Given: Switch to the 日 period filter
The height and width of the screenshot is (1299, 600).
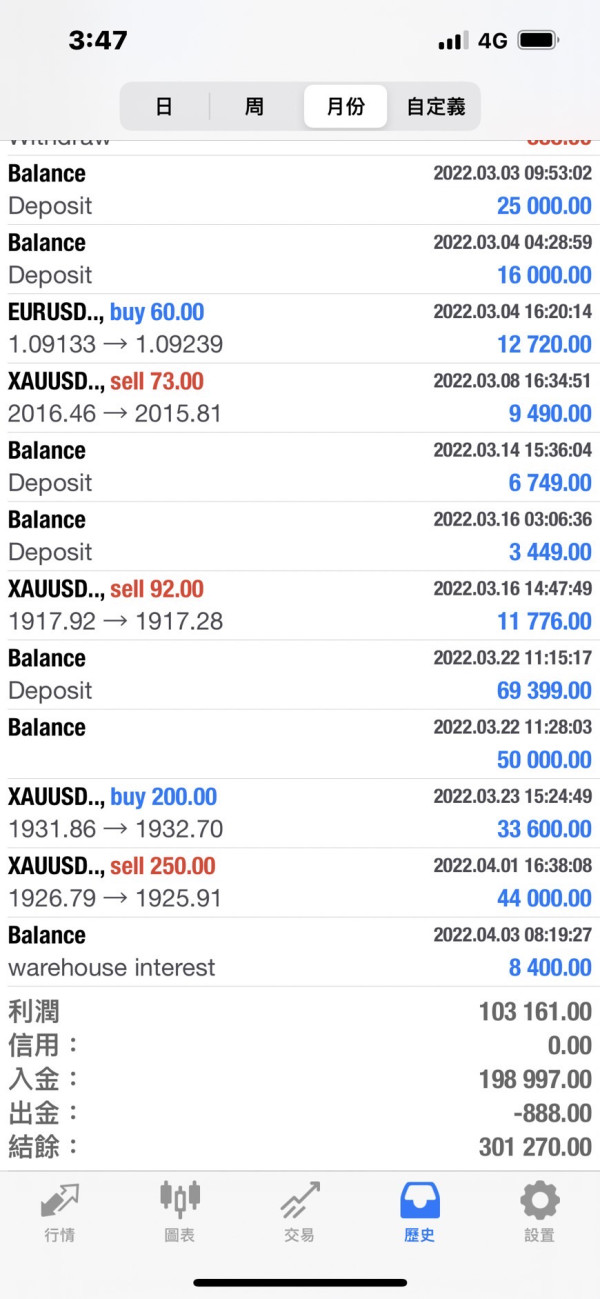Looking at the screenshot, I should [164, 106].
